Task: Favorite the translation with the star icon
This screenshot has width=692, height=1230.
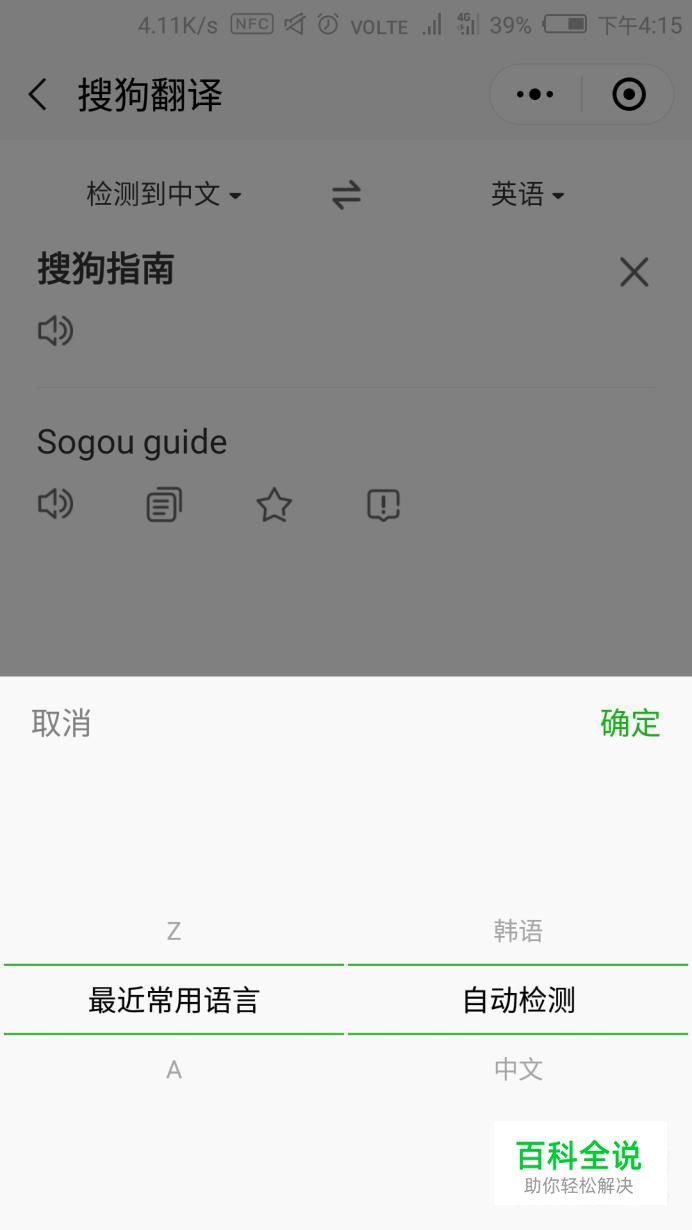Action: click(x=274, y=505)
